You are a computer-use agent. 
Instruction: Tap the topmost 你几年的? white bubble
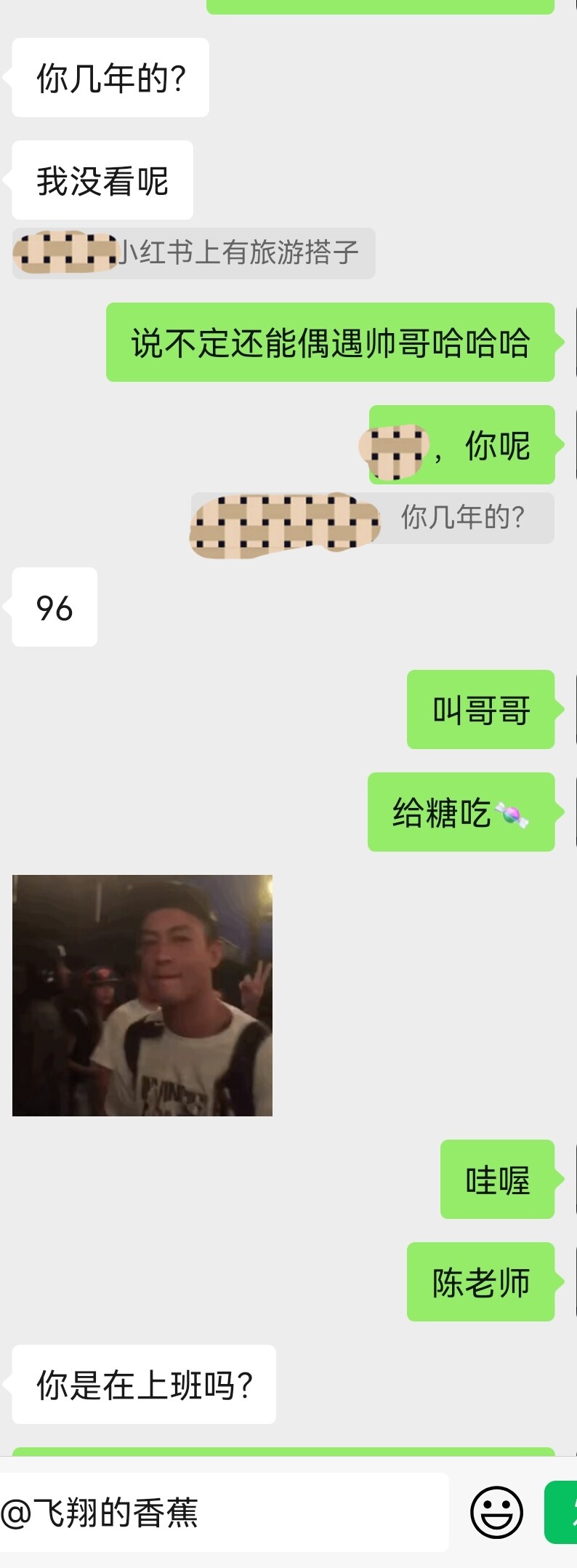[x=109, y=76]
